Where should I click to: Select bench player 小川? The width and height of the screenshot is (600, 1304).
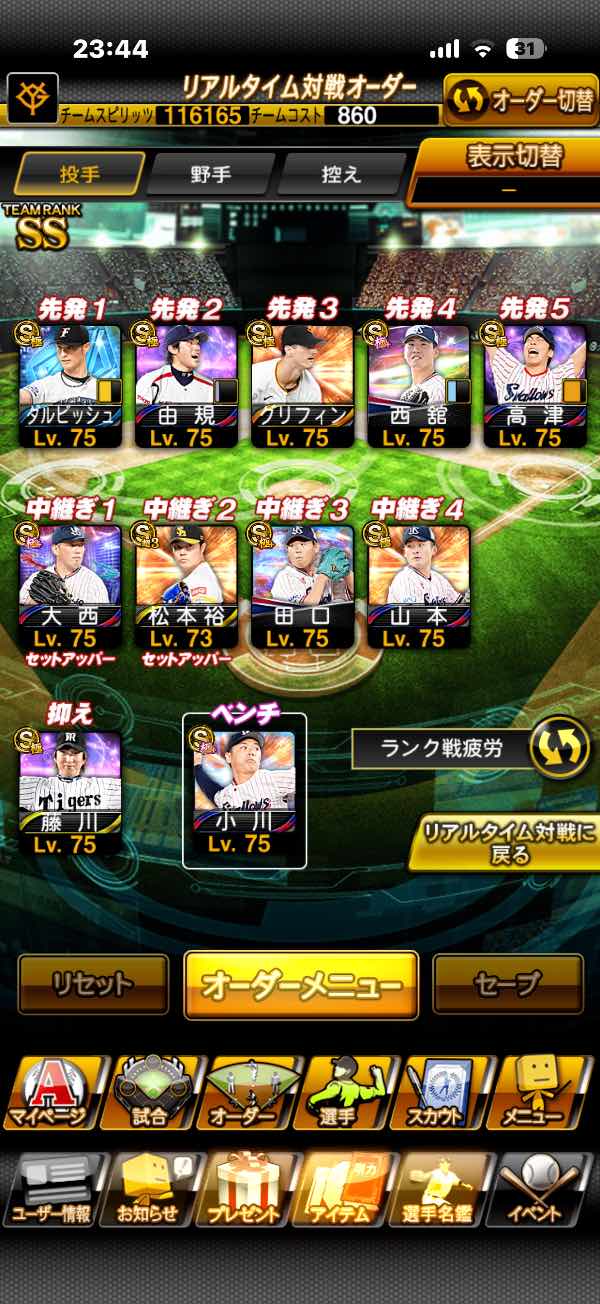click(244, 792)
